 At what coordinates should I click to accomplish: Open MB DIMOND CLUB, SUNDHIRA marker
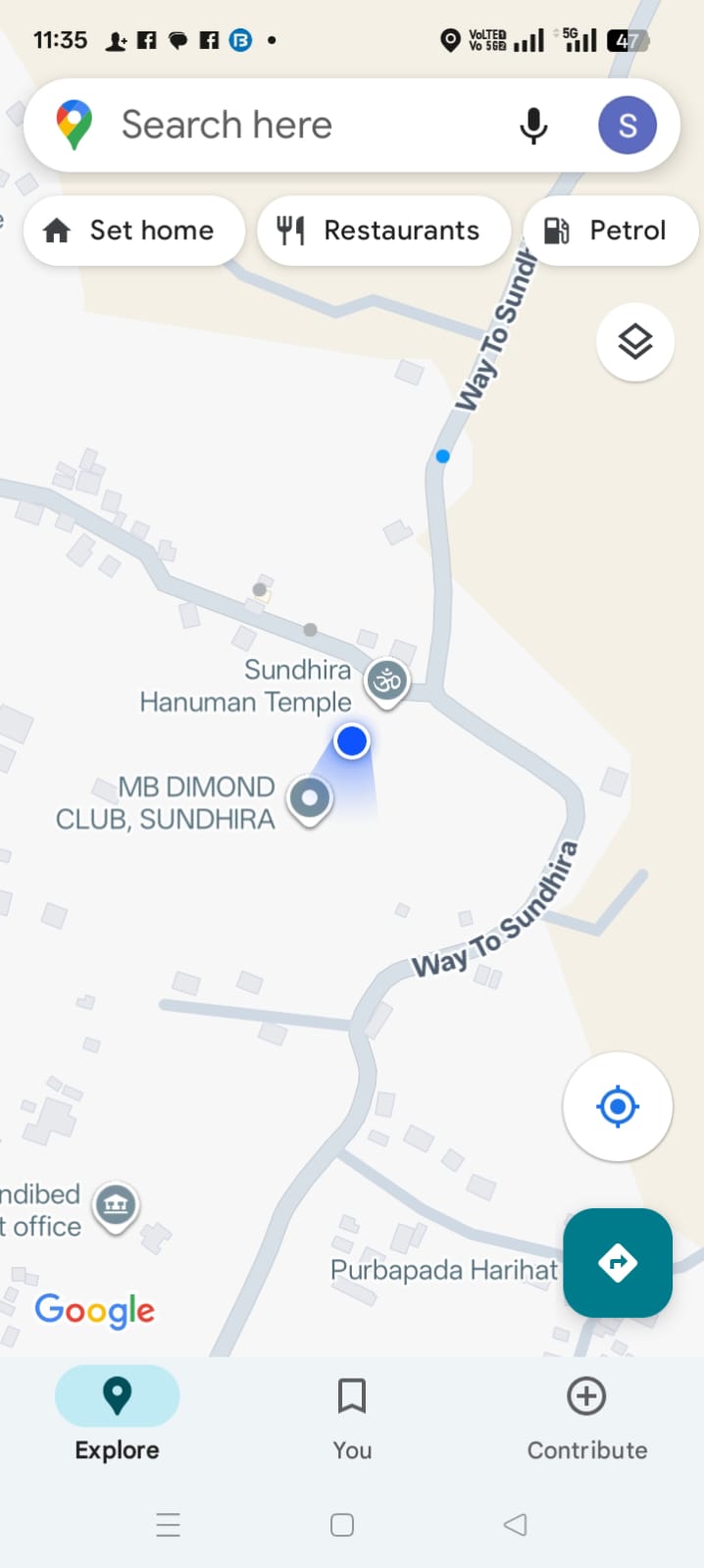[x=310, y=798]
